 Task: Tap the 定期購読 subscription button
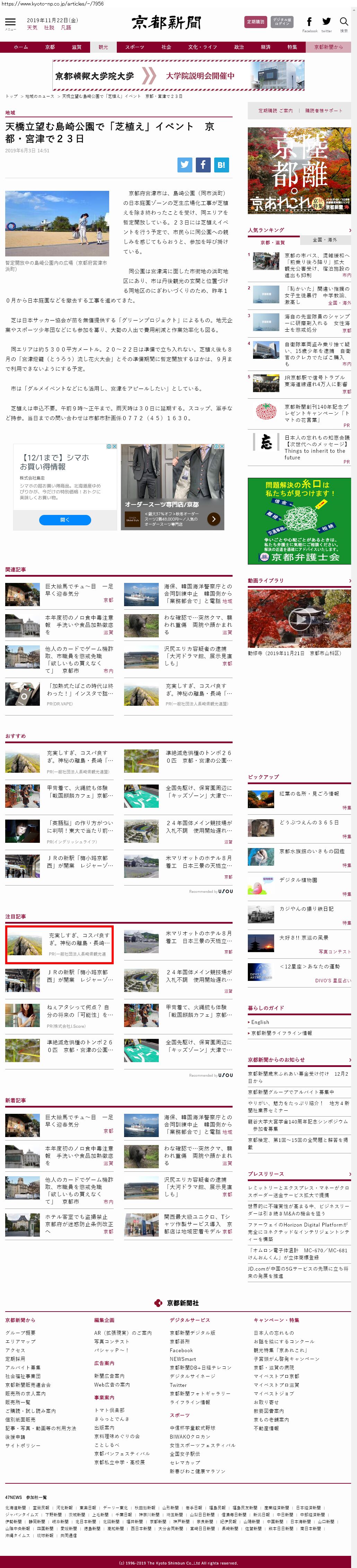pos(255,22)
